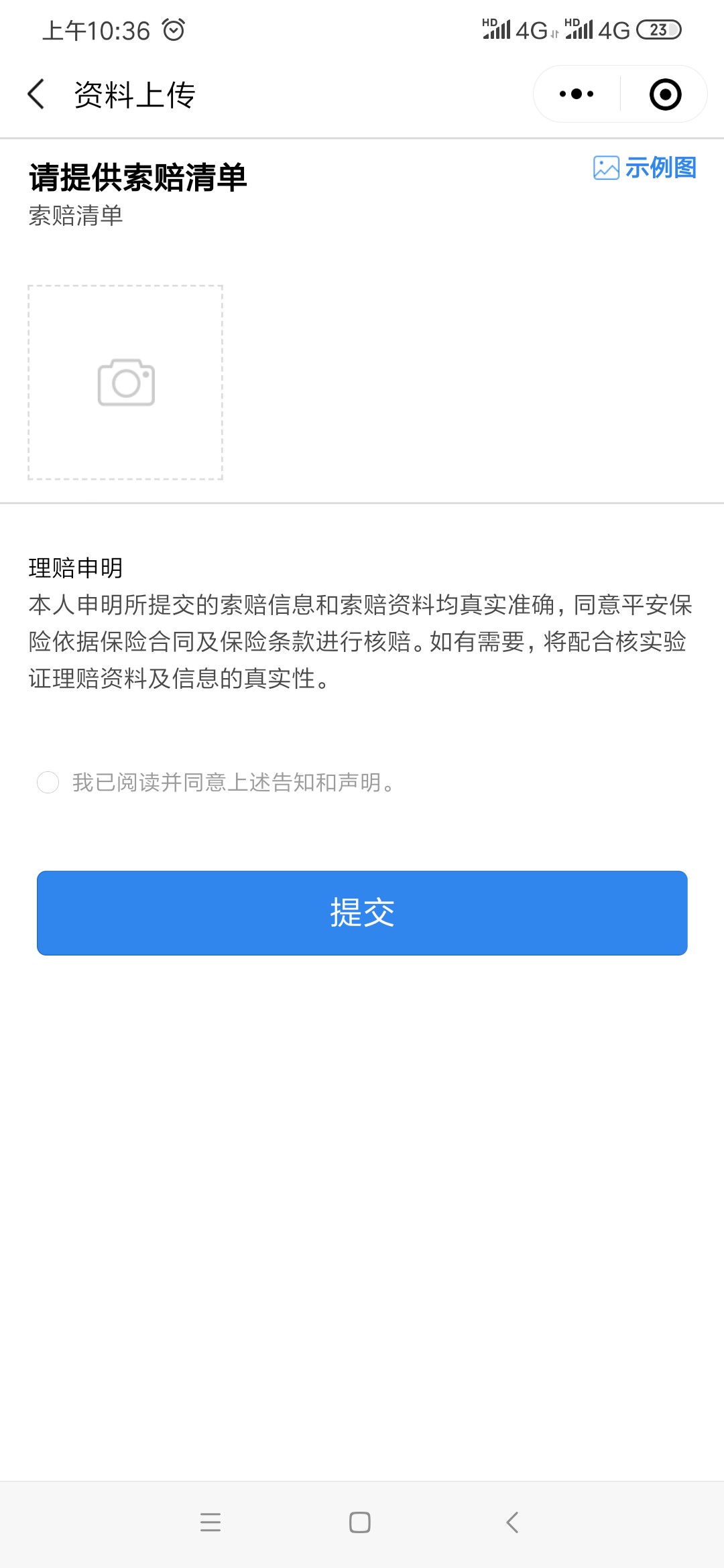Image resolution: width=724 pixels, height=1568 pixels.
Task: Go back from the 资料上传 page
Action: (37, 94)
